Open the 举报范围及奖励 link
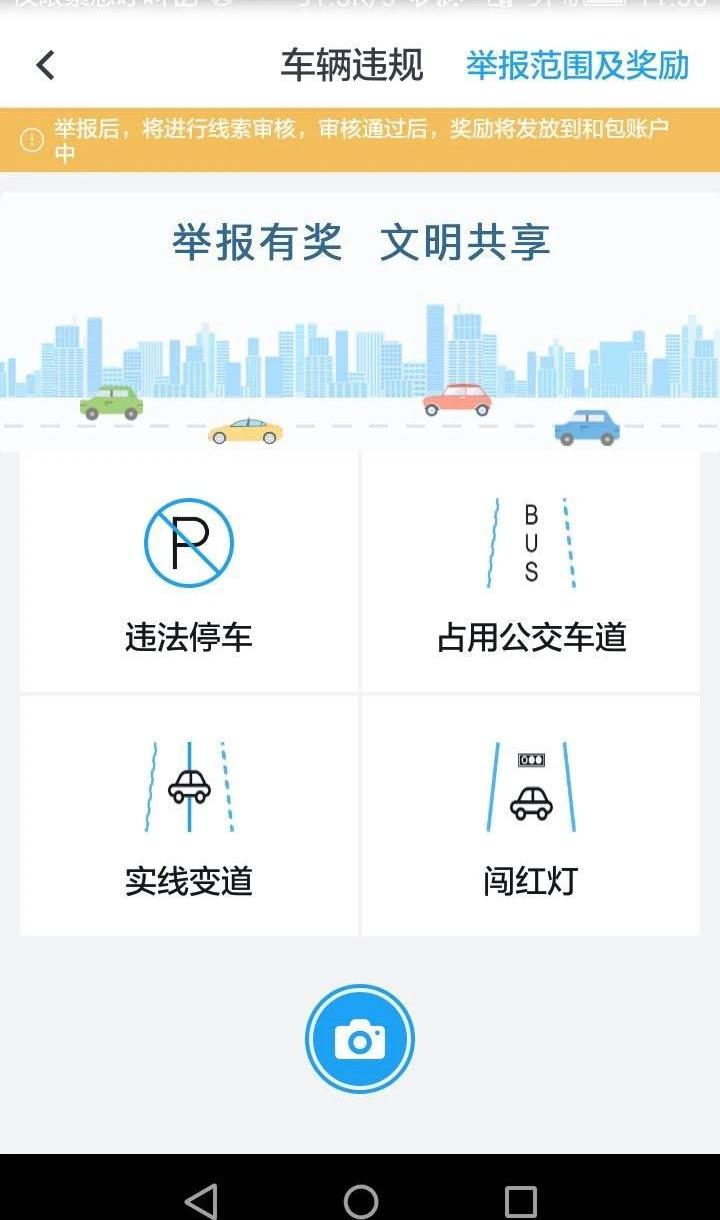The height and width of the screenshot is (1220, 720). (578, 66)
